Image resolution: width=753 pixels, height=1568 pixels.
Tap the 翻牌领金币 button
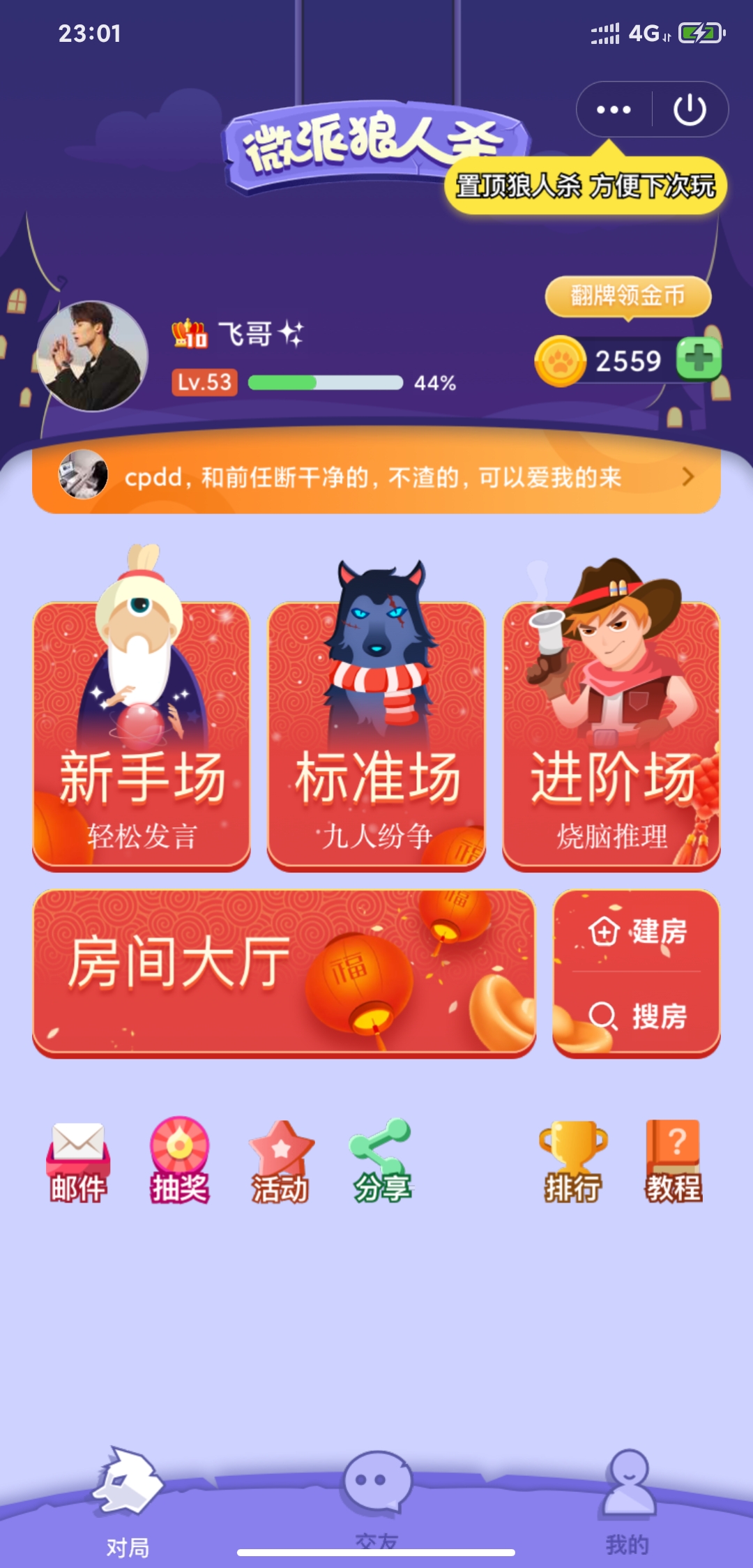(627, 296)
